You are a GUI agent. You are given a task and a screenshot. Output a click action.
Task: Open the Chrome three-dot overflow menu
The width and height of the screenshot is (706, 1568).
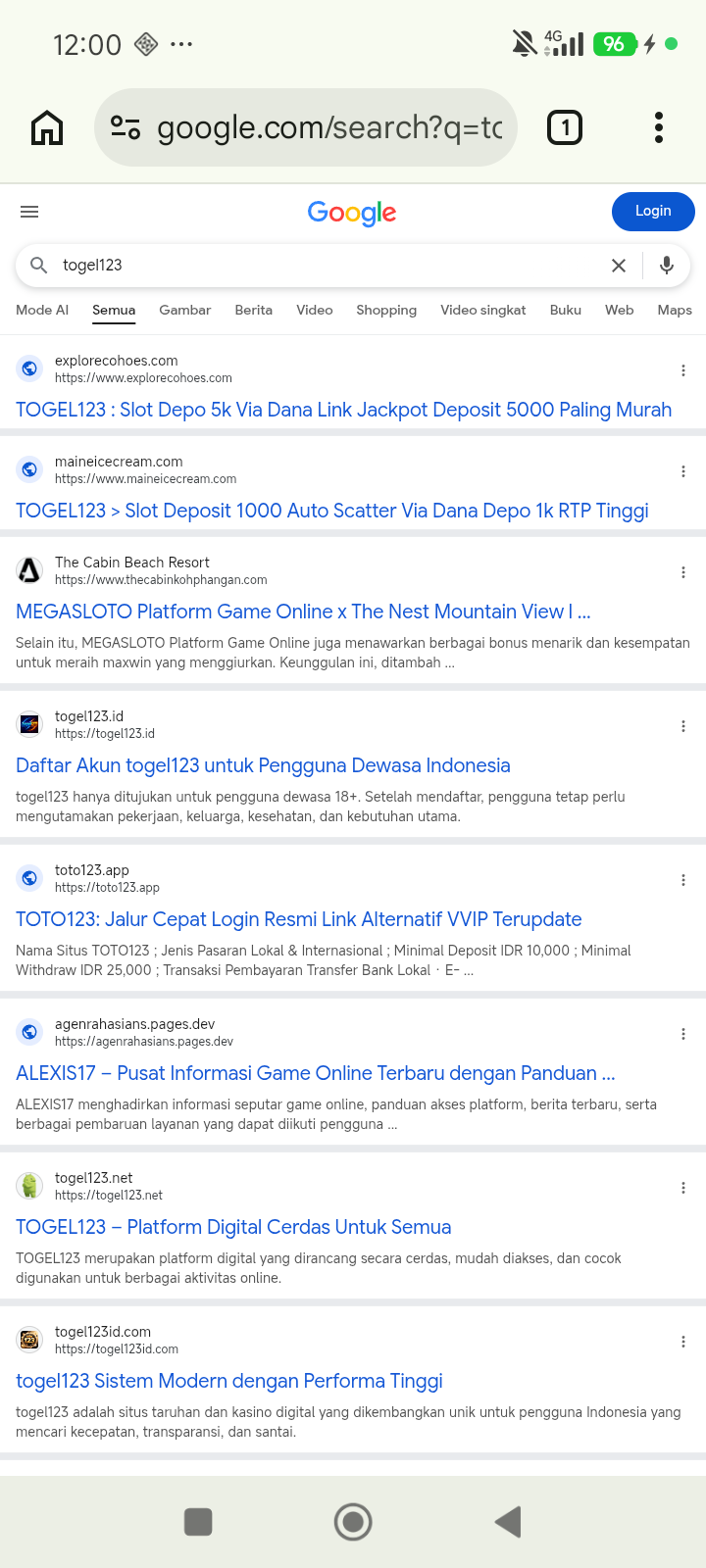coord(659,127)
